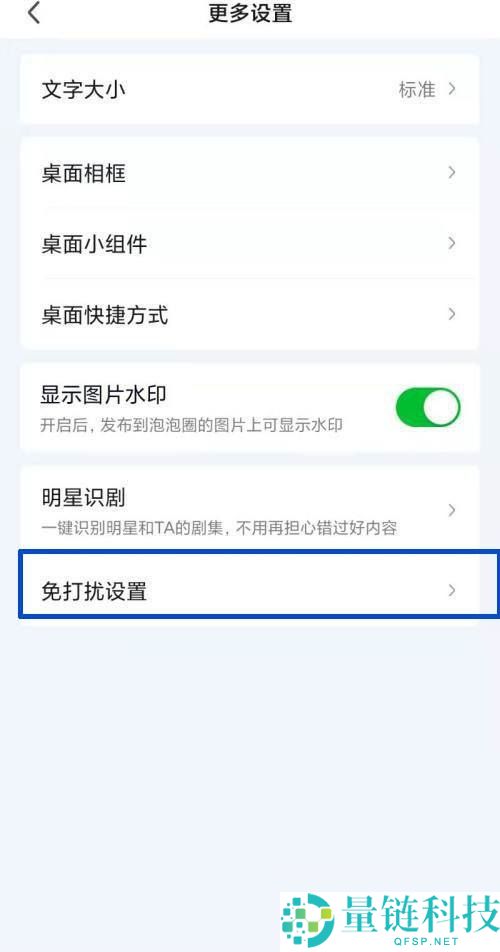This screenshot has width=500, height=952.
Task: Open 桌面快捷方式 settings
Action: [x=249, y=314]
